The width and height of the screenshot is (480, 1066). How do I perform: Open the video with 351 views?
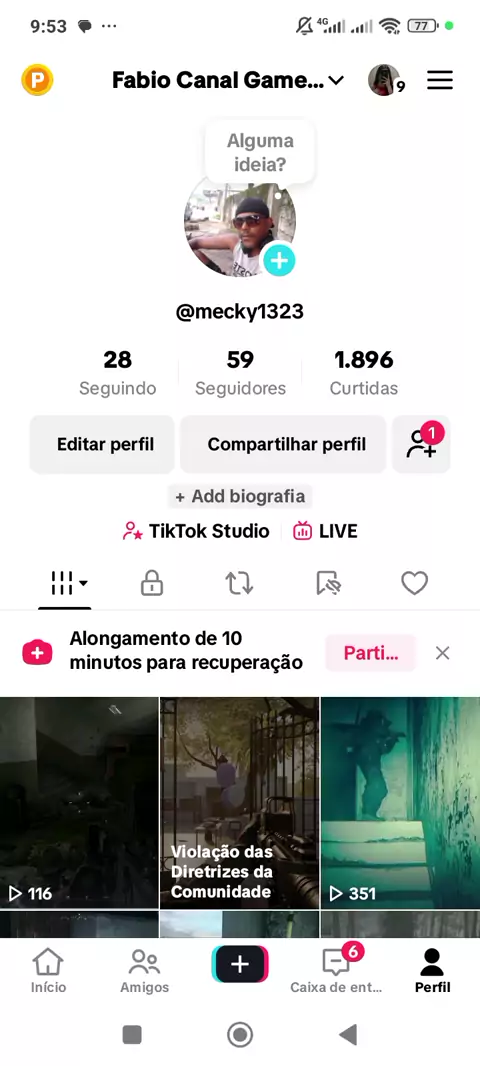tap(400, 802)
